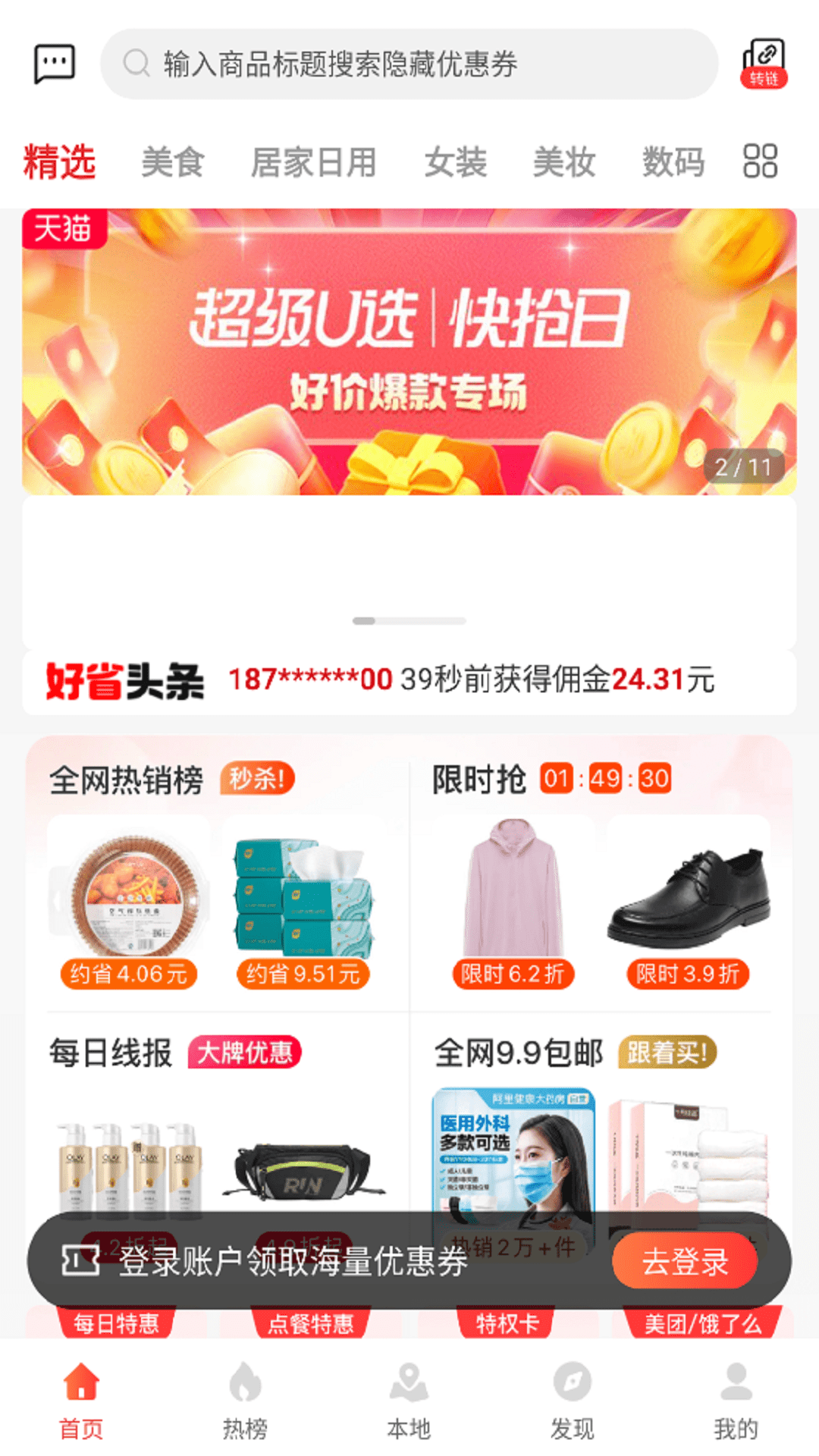Go to the 数码 tab

(x=673, y=162)
